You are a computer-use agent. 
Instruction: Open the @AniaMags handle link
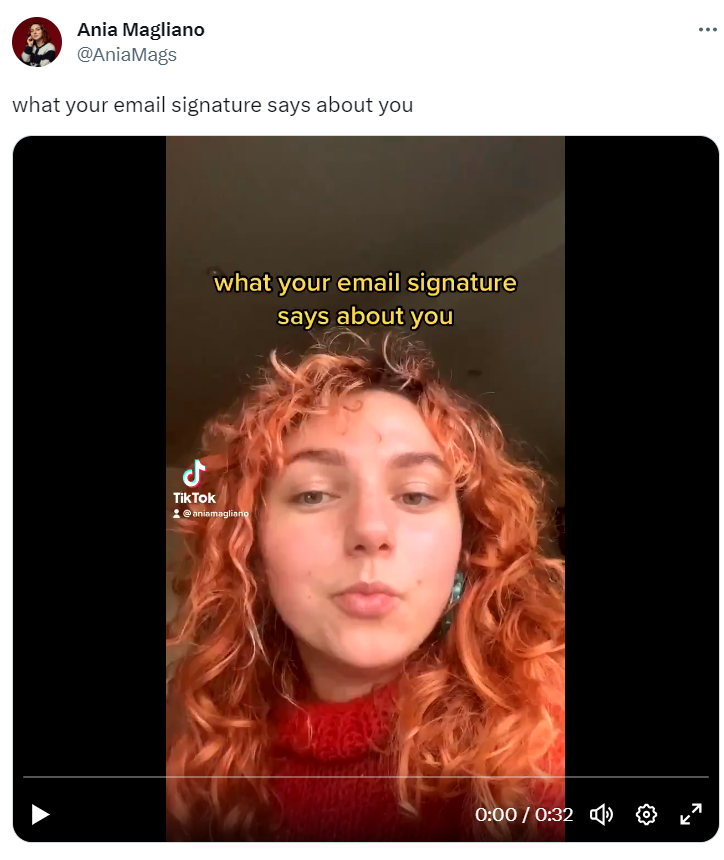[126, 55]
